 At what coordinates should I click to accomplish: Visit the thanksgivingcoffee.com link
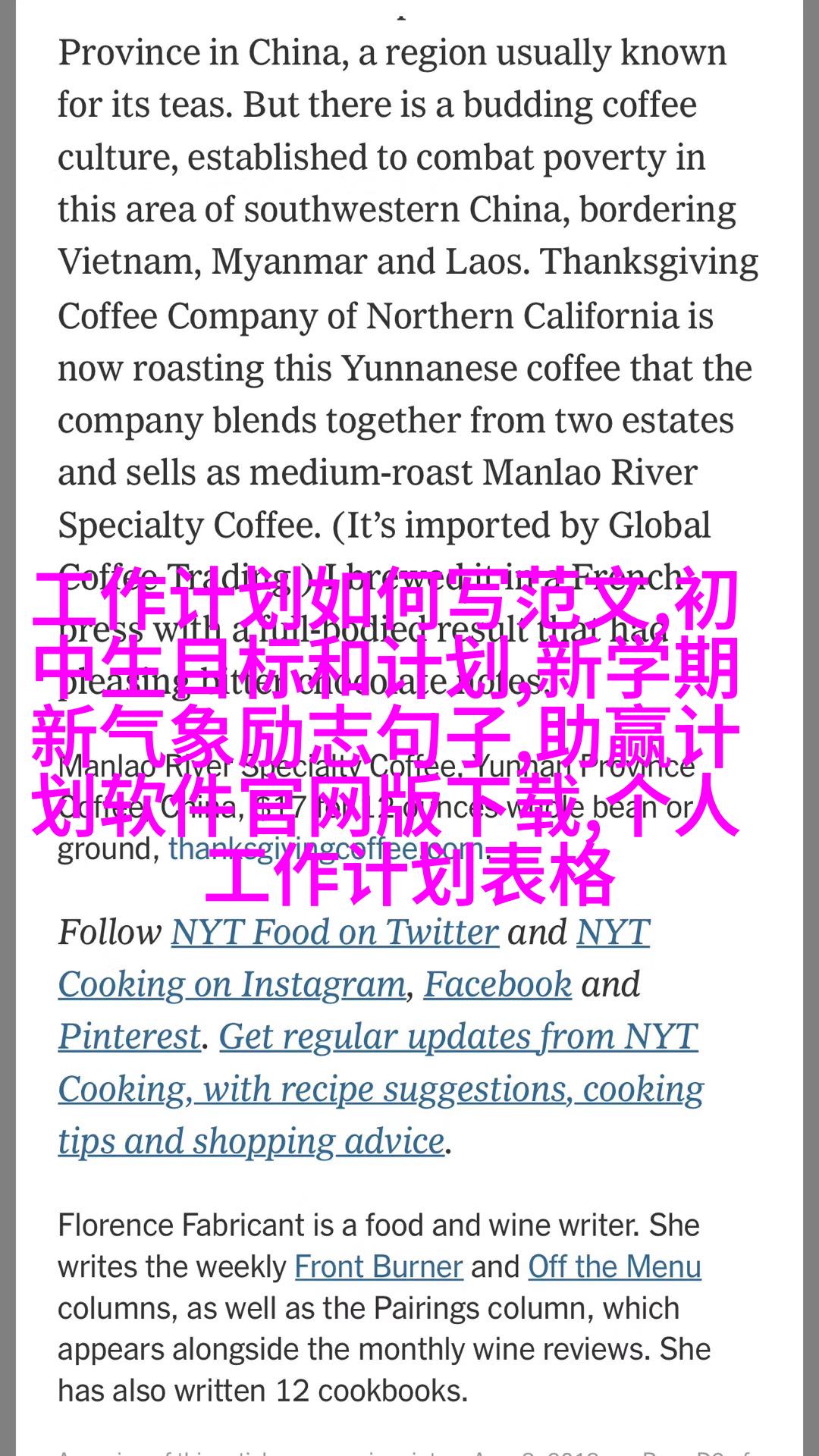point(326,849)
